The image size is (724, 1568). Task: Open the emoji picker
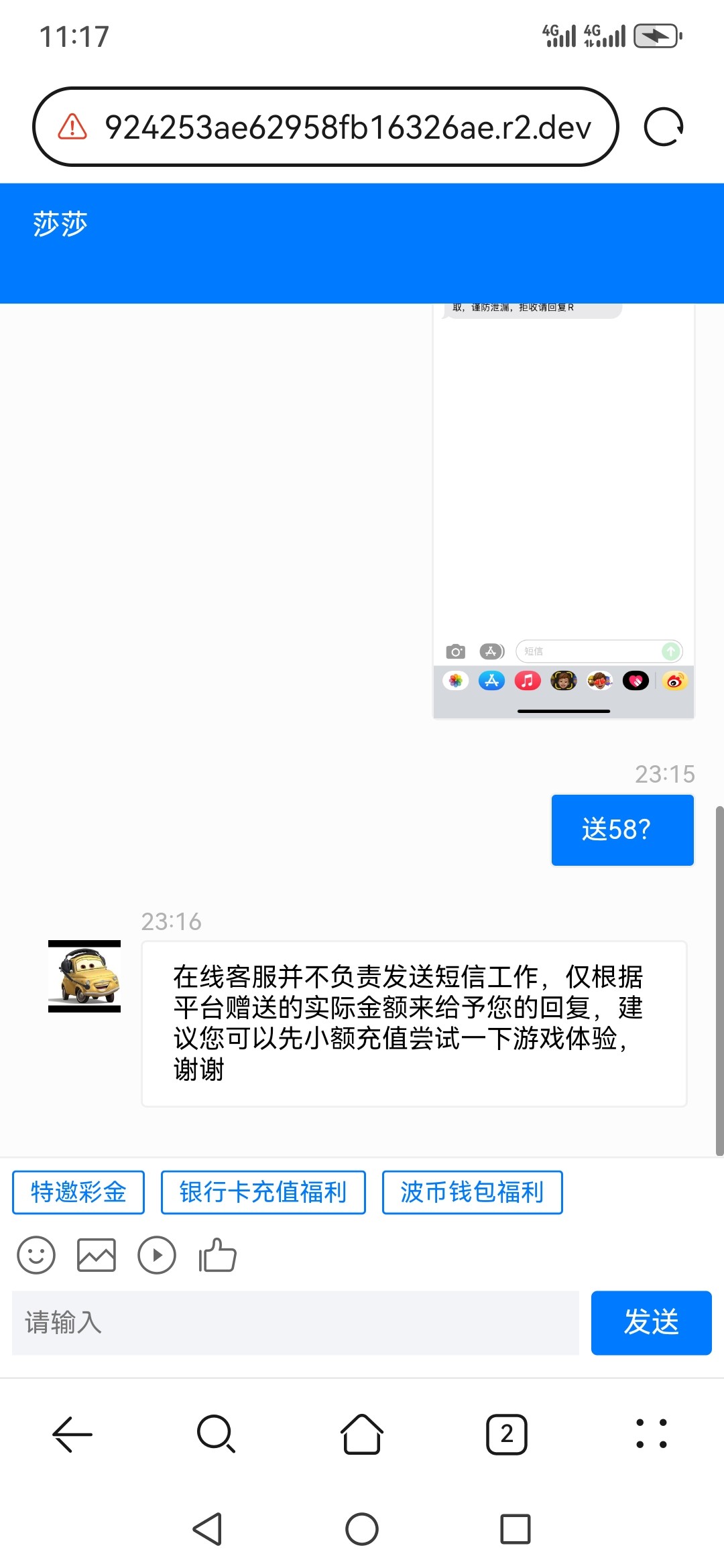pyautogui.click(x=36, y=1255)
